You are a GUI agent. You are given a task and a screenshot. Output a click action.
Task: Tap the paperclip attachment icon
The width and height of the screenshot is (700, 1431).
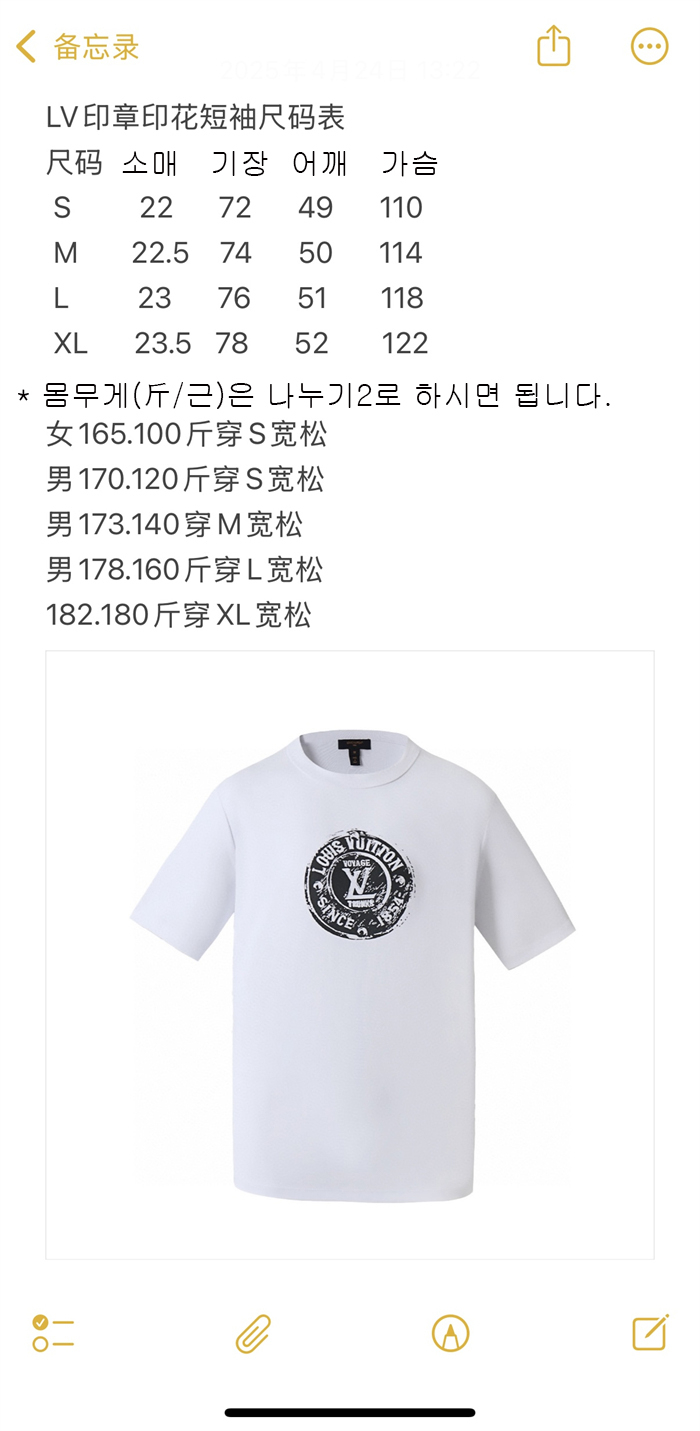click(253, 1333)
